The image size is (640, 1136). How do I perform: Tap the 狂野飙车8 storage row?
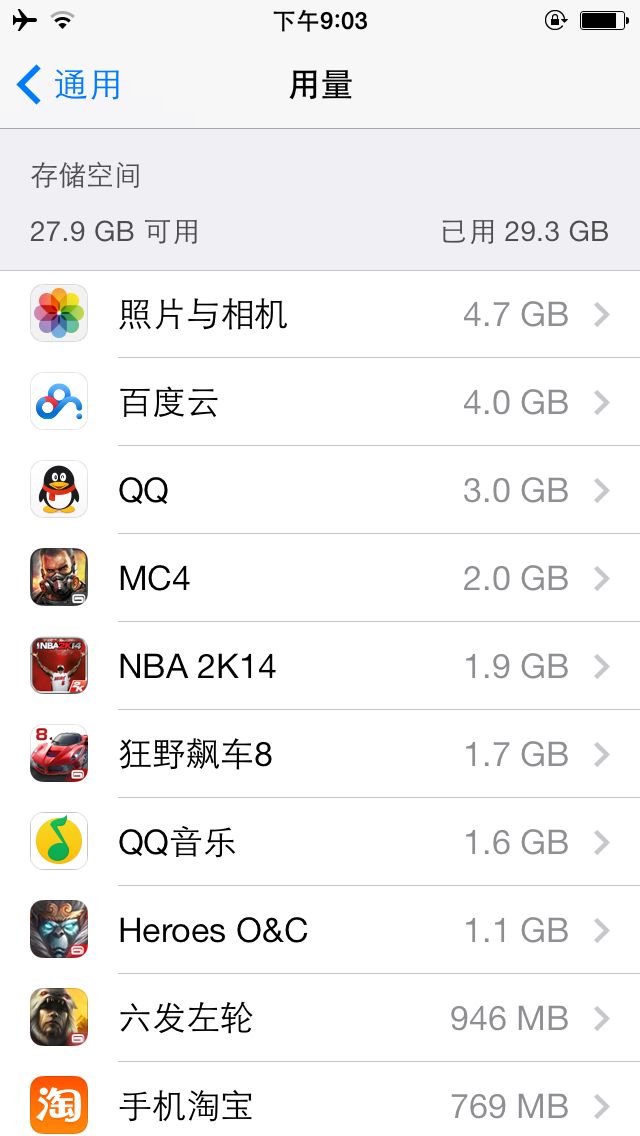point(320,754)
